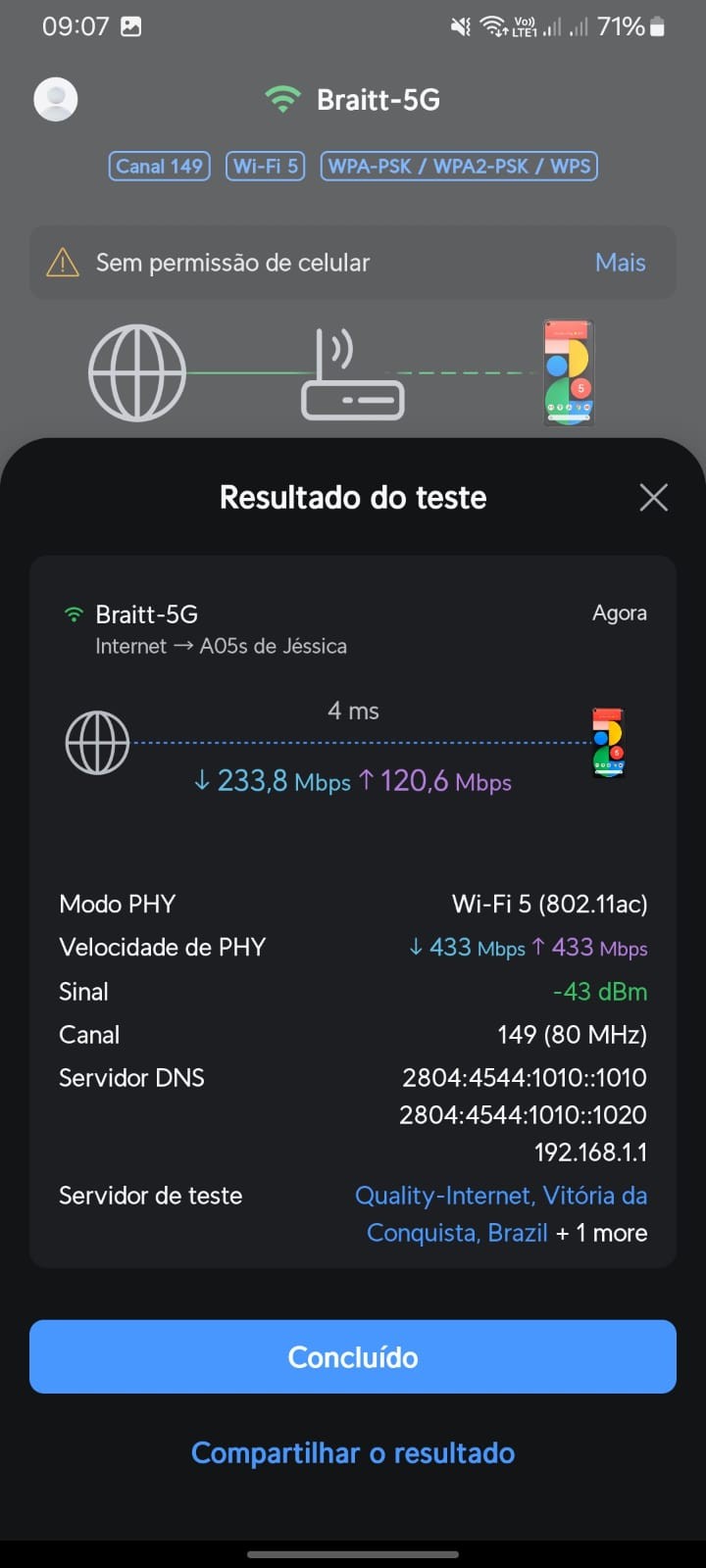Open the profile avatar icon
The image size is (706, 1568).
(56, 99)
